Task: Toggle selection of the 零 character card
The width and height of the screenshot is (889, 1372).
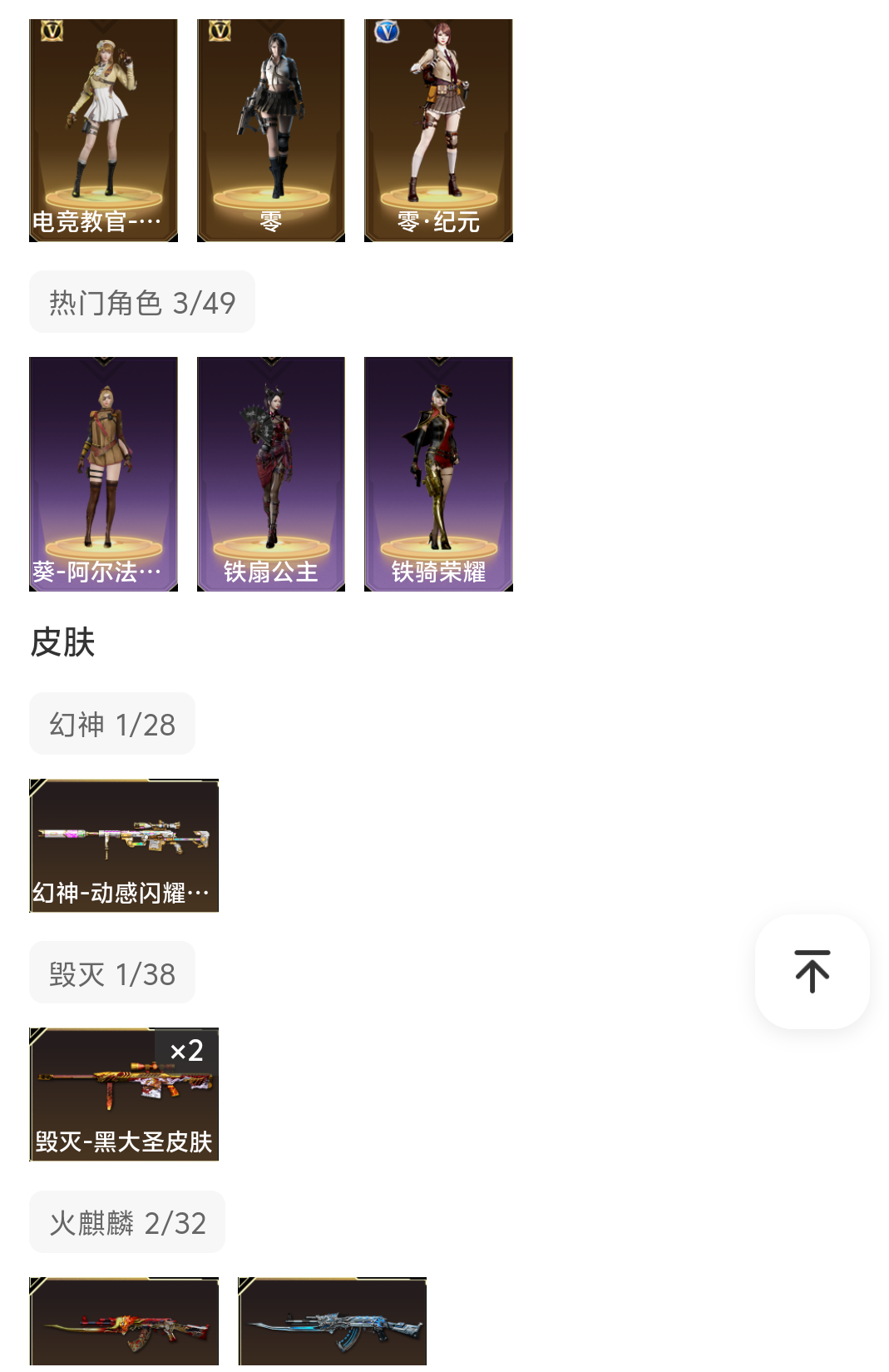Action: (270, 129)
